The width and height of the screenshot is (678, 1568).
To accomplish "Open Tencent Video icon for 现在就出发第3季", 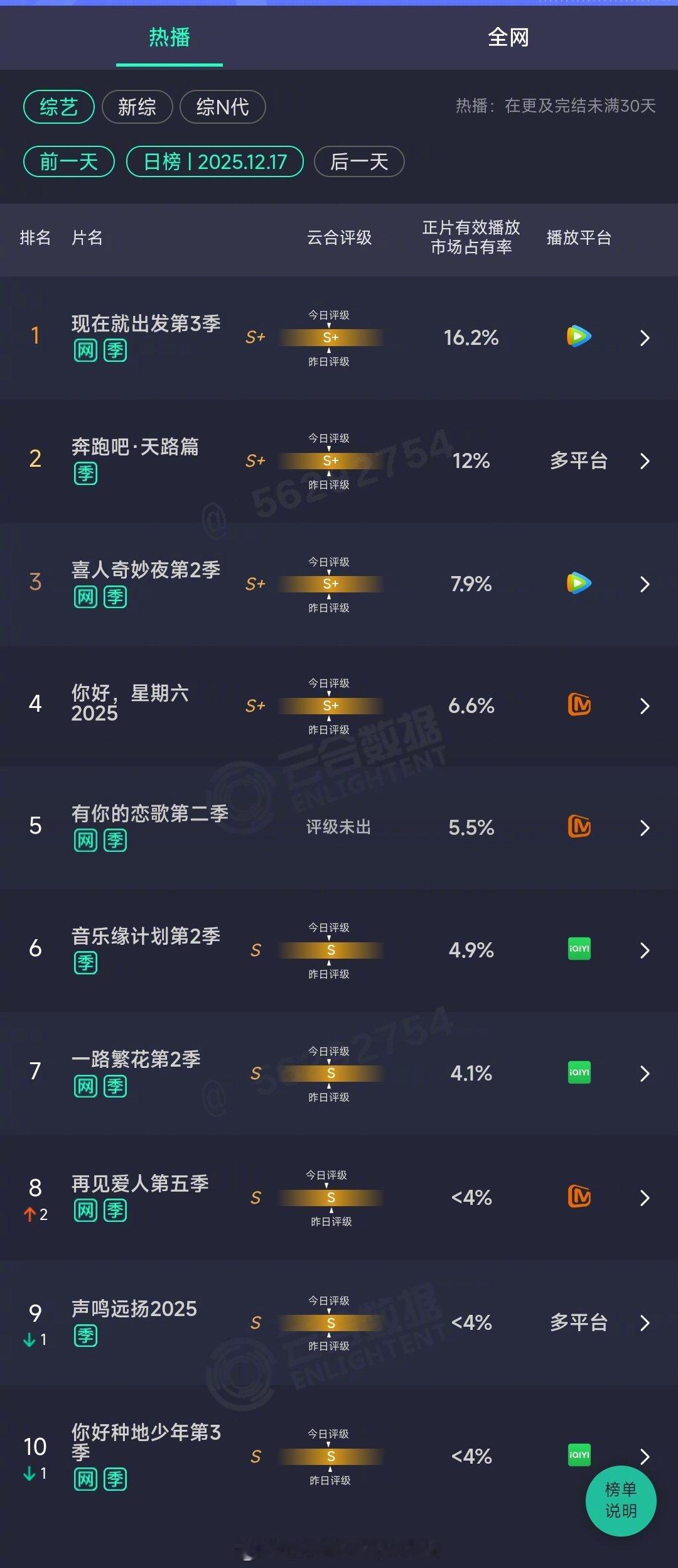I will coord(578,337).
